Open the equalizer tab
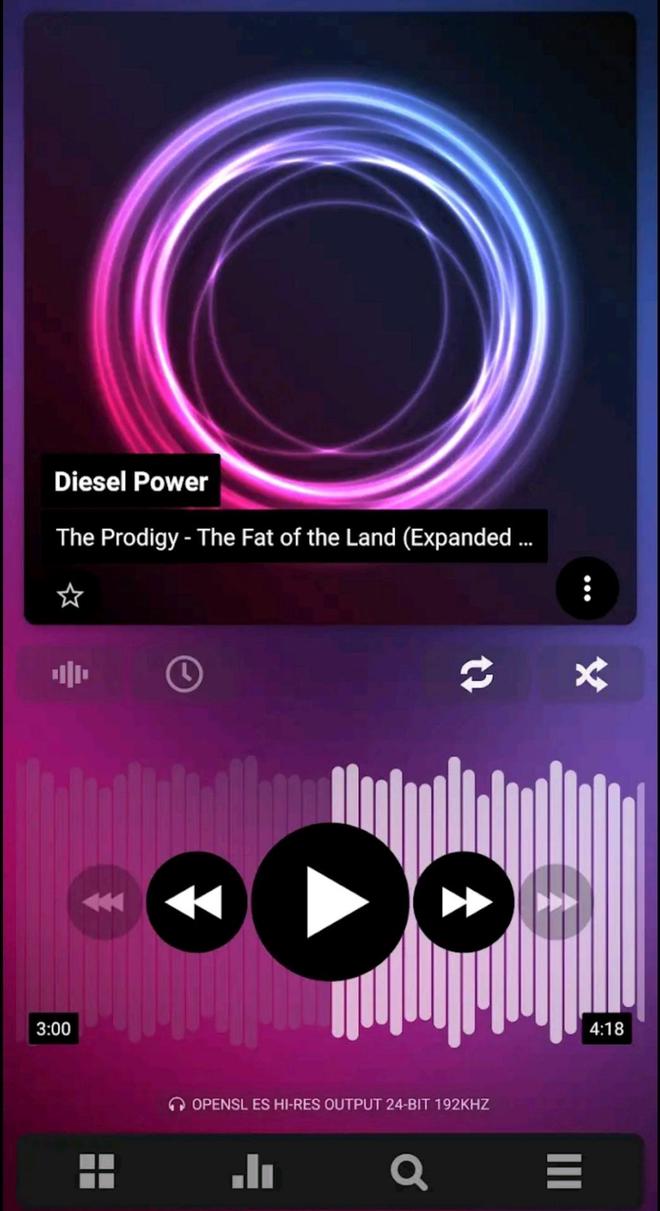Image resolution: width=660 pixels, height=1211 pixels. (252, 1171)
